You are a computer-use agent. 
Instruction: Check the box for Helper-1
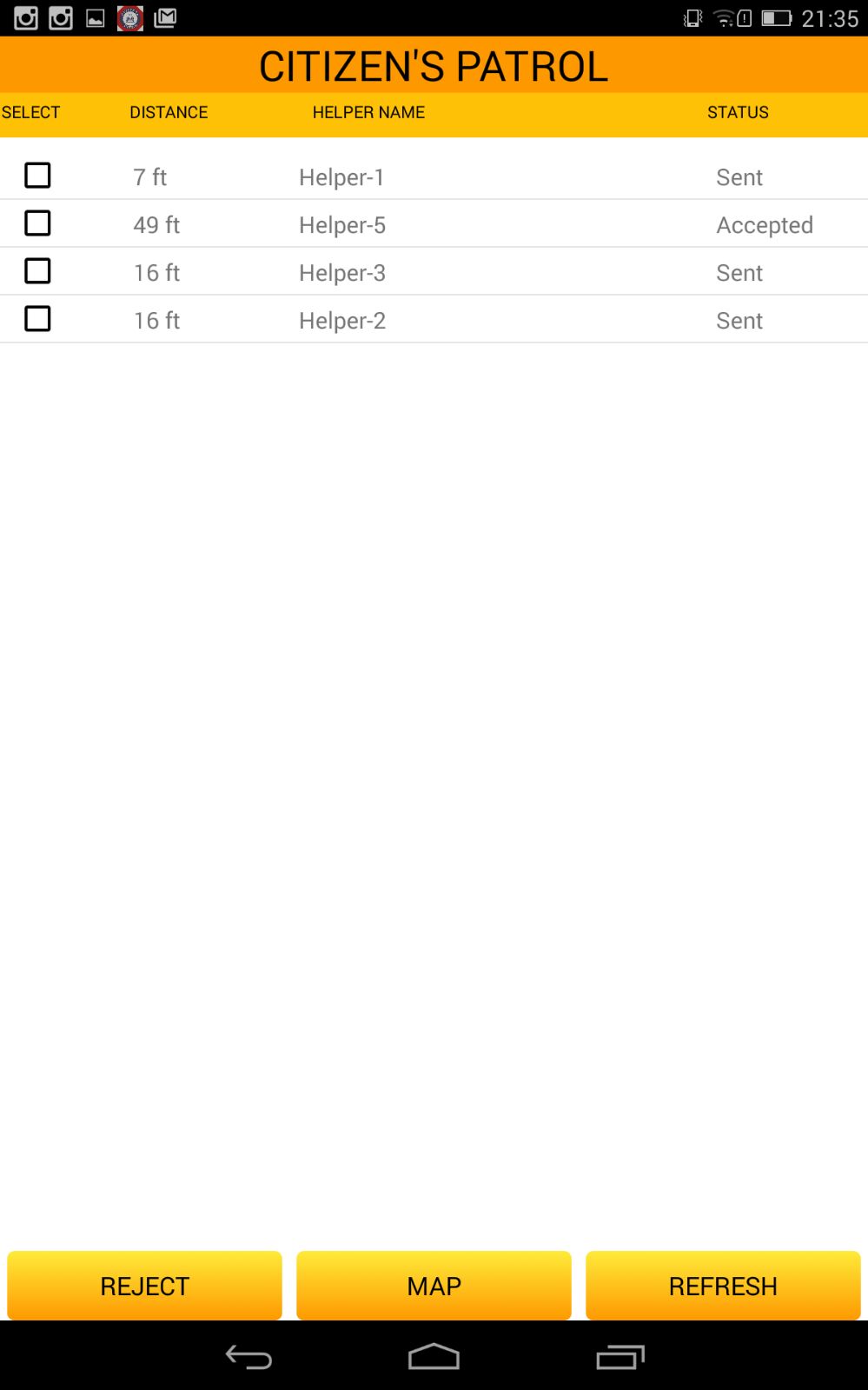click(37, 176)
